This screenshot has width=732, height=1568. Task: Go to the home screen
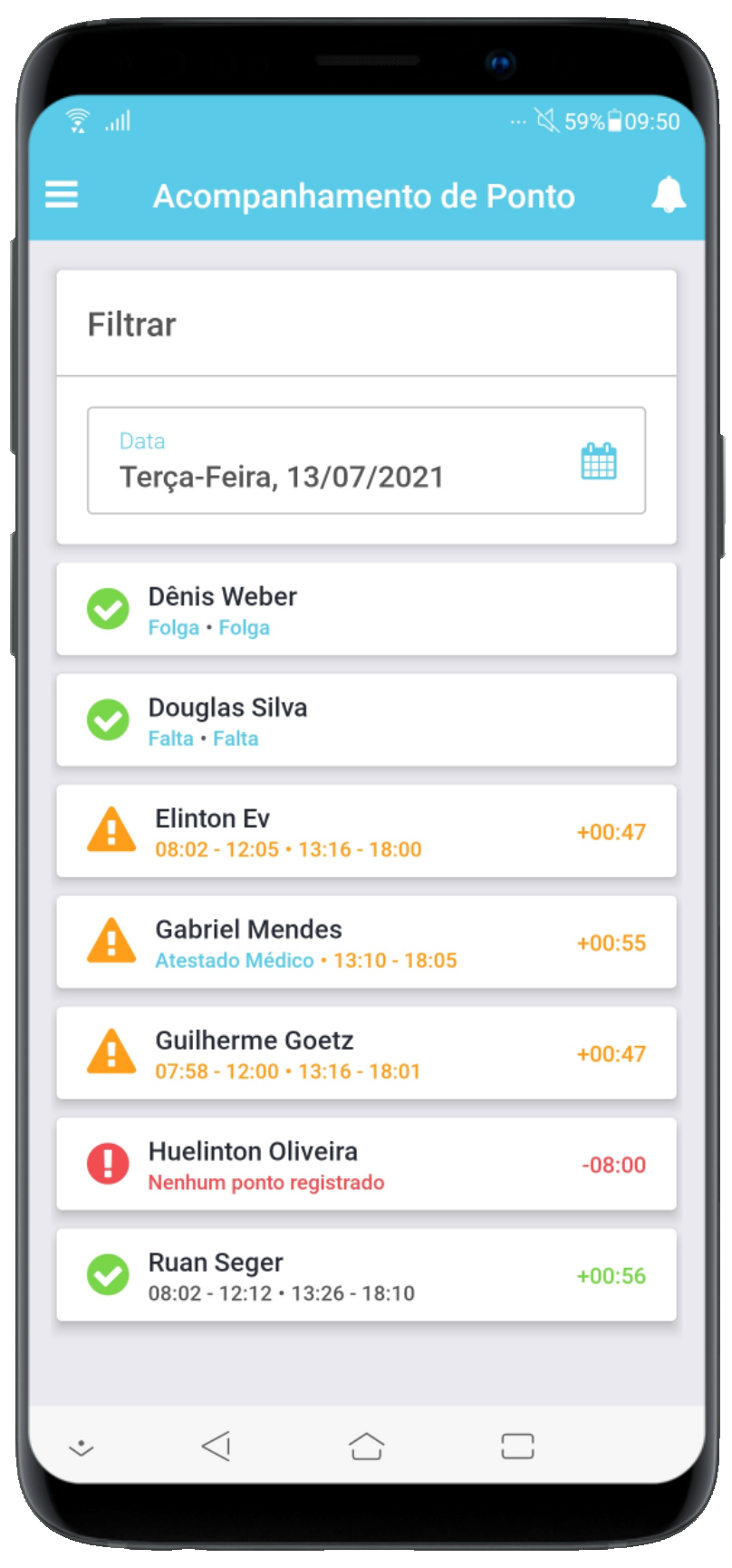tap(366, 1446)
